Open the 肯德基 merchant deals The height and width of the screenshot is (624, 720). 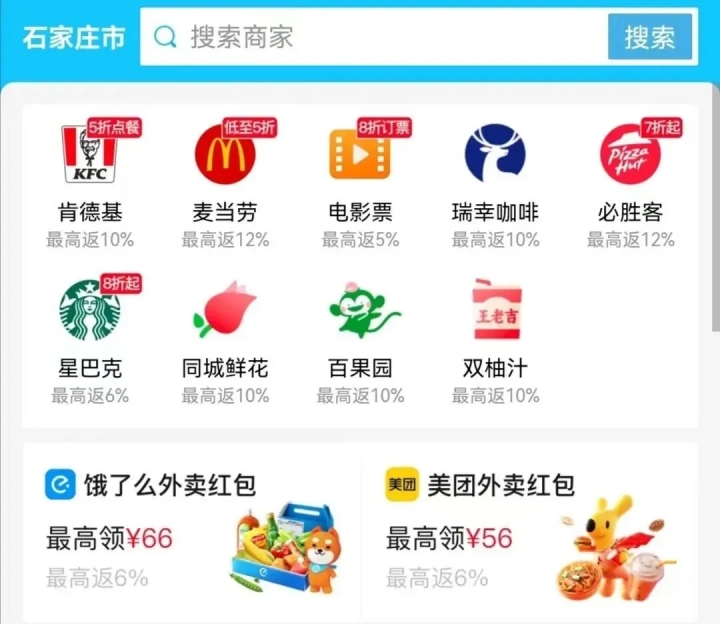(x=90, y=180)
